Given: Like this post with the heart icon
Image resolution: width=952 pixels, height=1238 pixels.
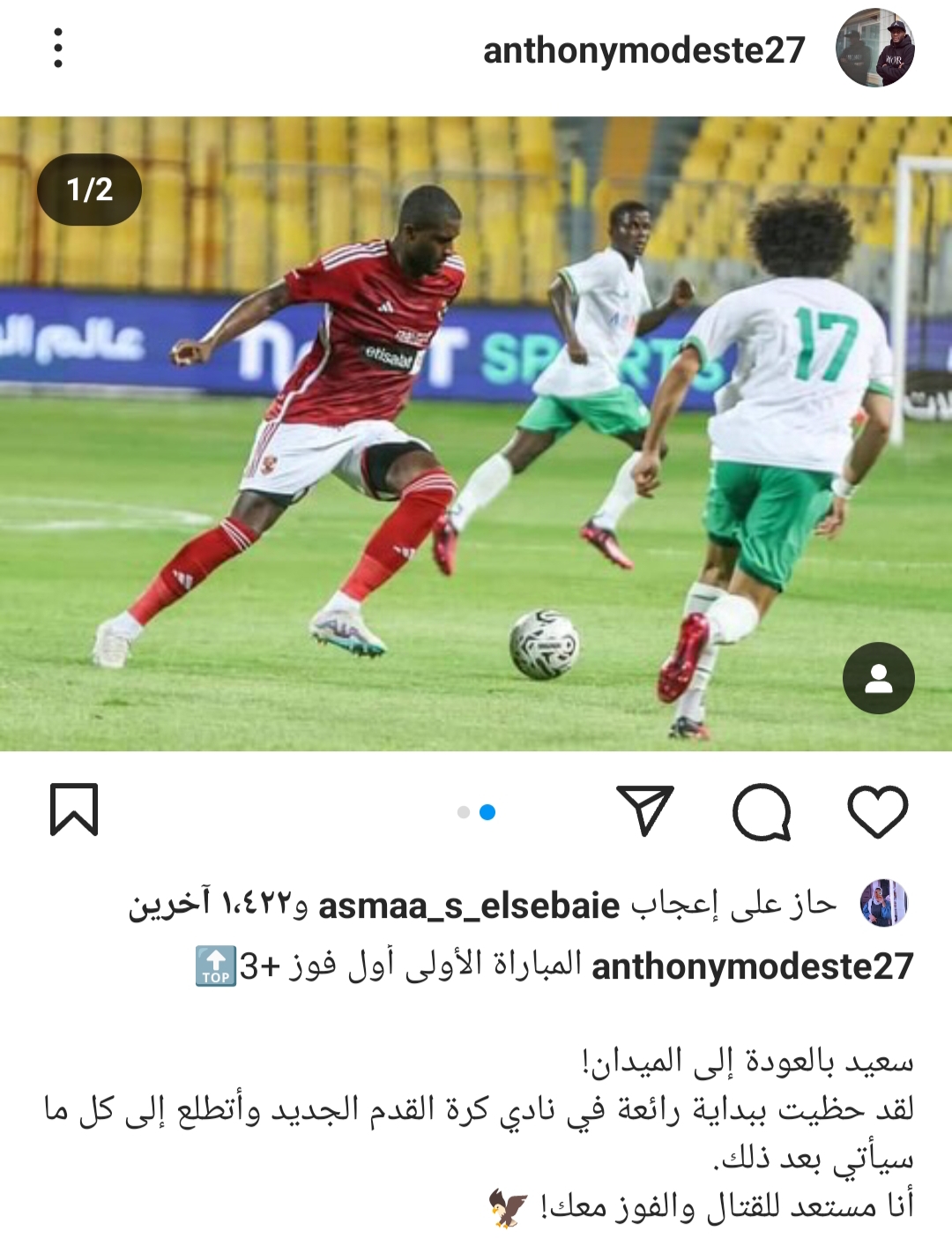Looking at the screenshot, I should point(877,810).
